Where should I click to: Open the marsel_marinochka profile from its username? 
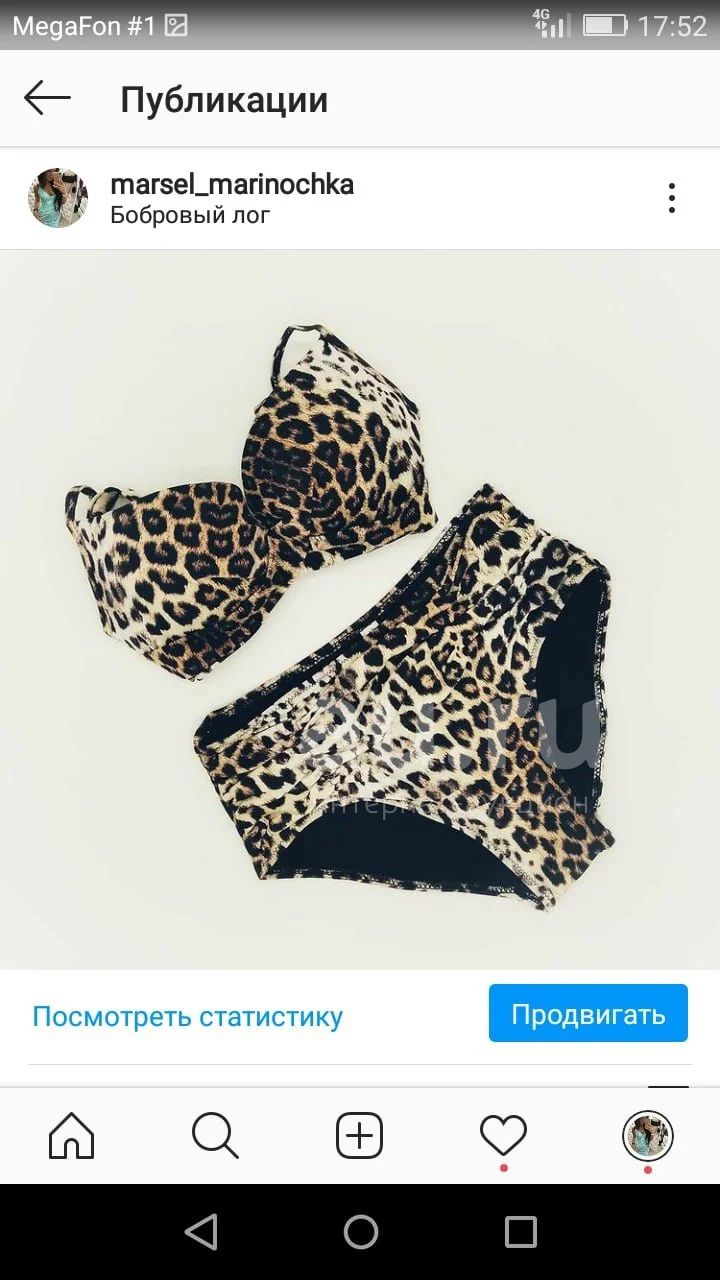coord(232,184)
